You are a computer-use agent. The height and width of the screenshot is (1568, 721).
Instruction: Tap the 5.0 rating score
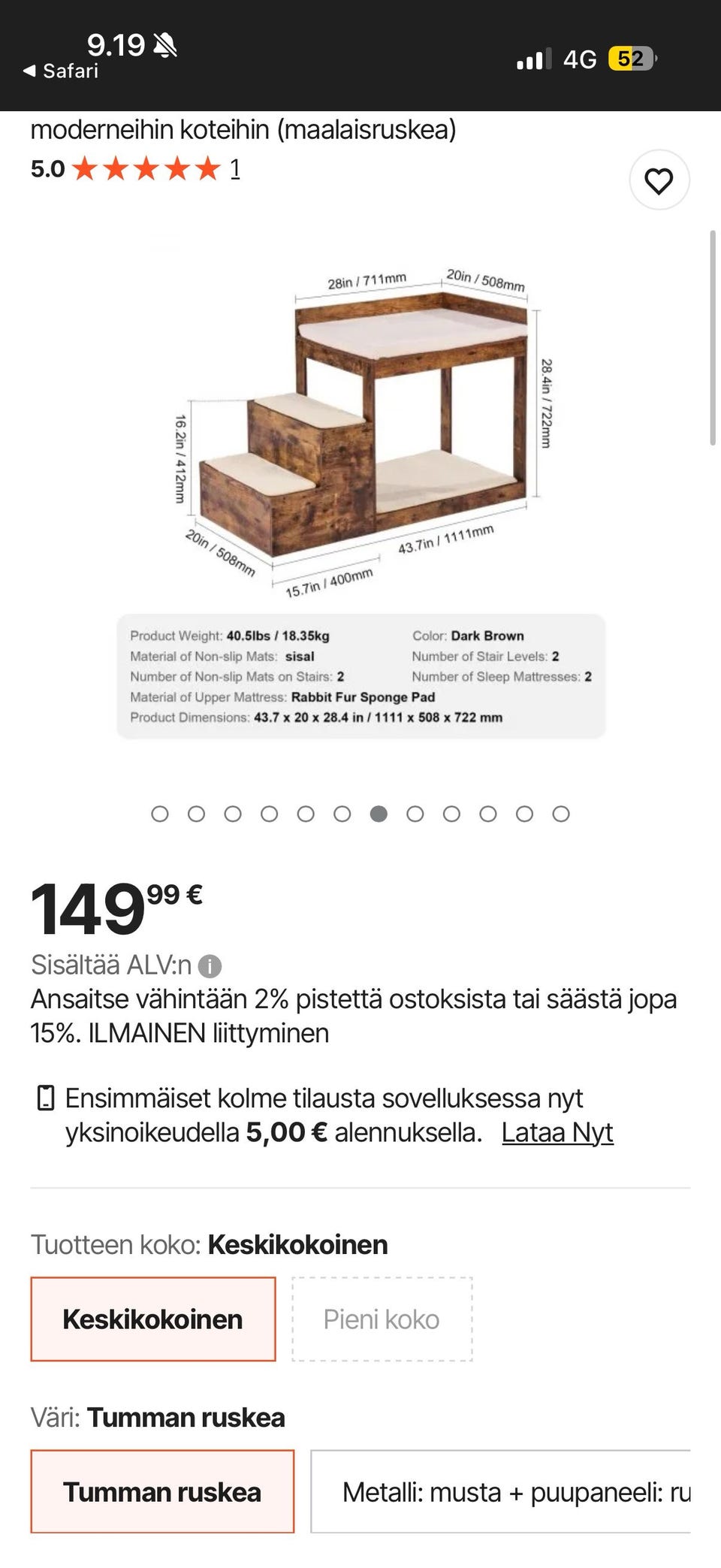[47, 169]
